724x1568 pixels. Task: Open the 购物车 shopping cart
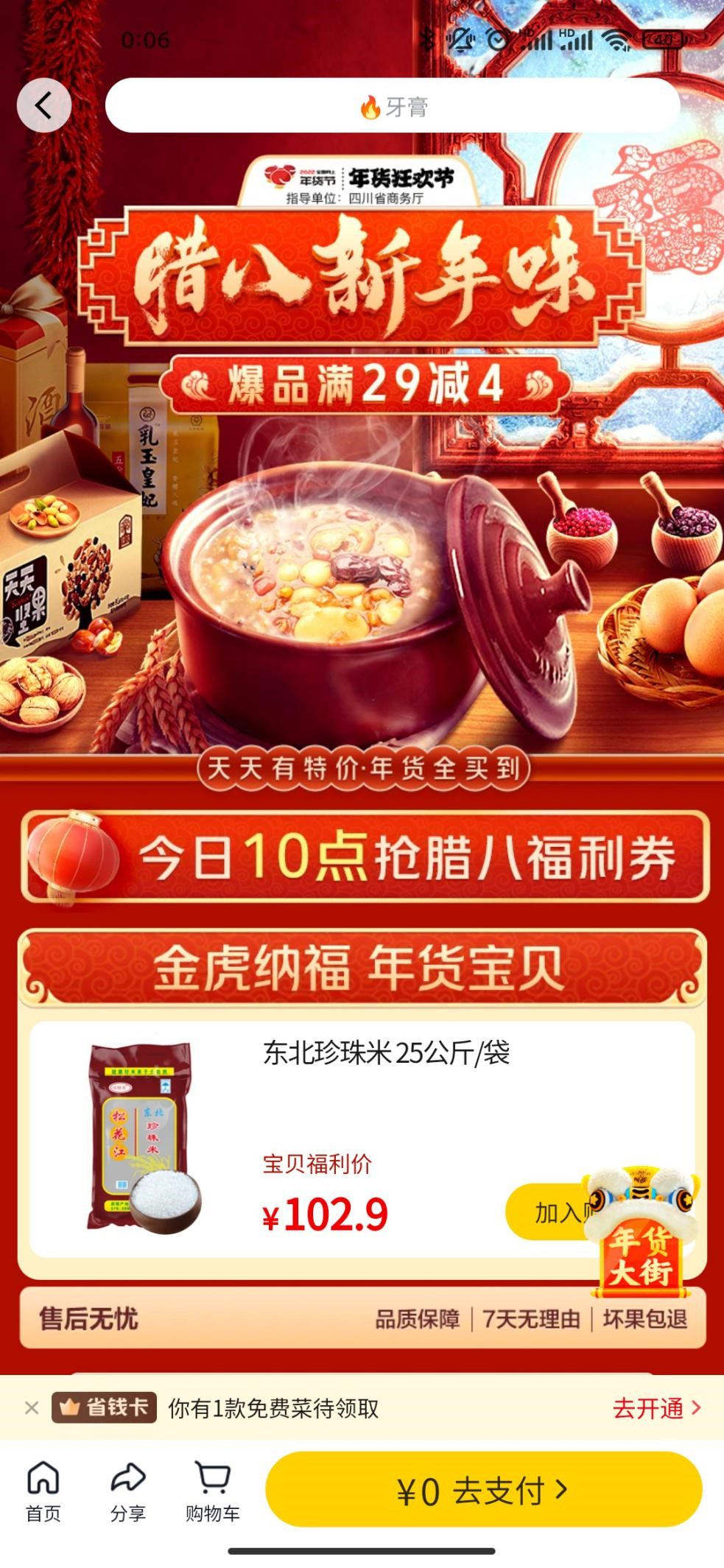point(212,1491)
